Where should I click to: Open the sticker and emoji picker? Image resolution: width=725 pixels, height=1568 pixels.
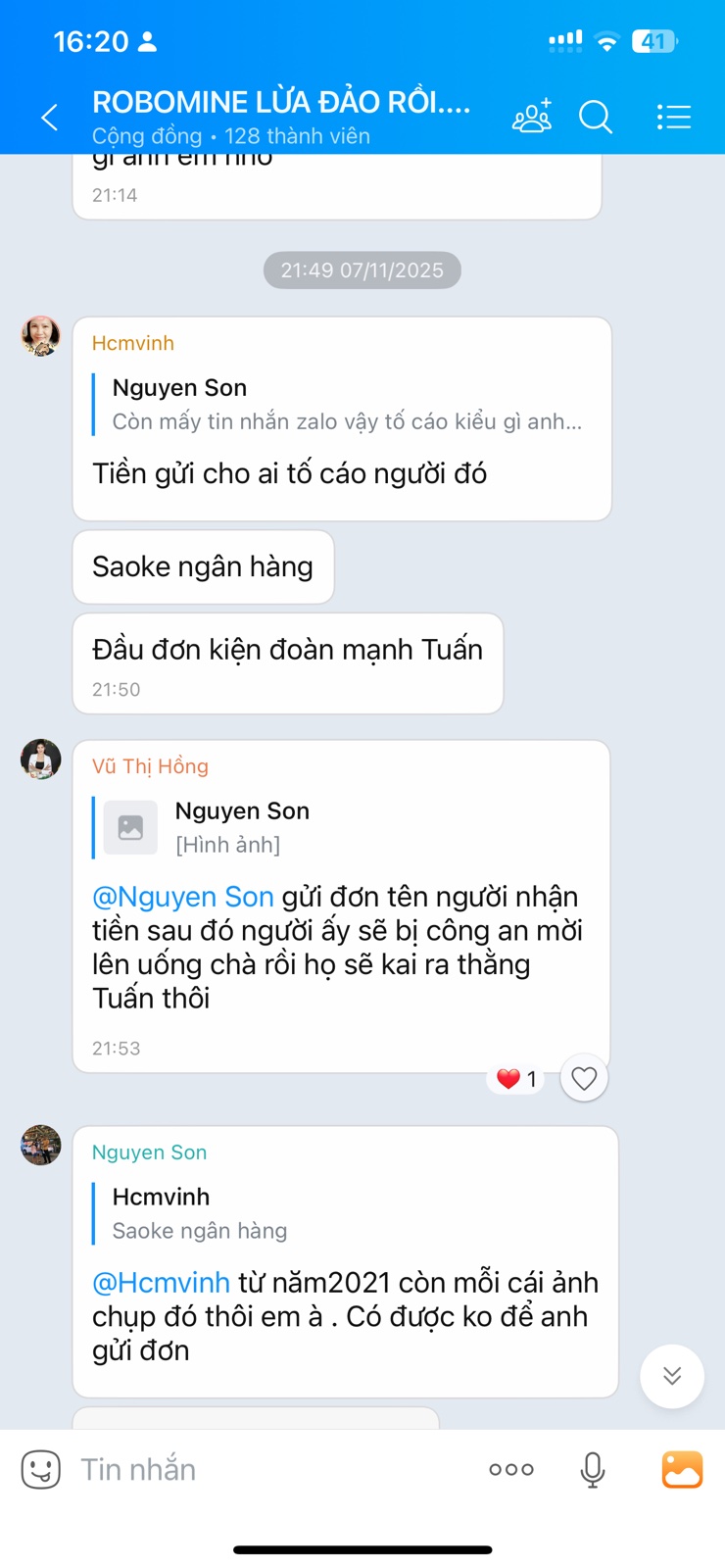(41, 1469)
